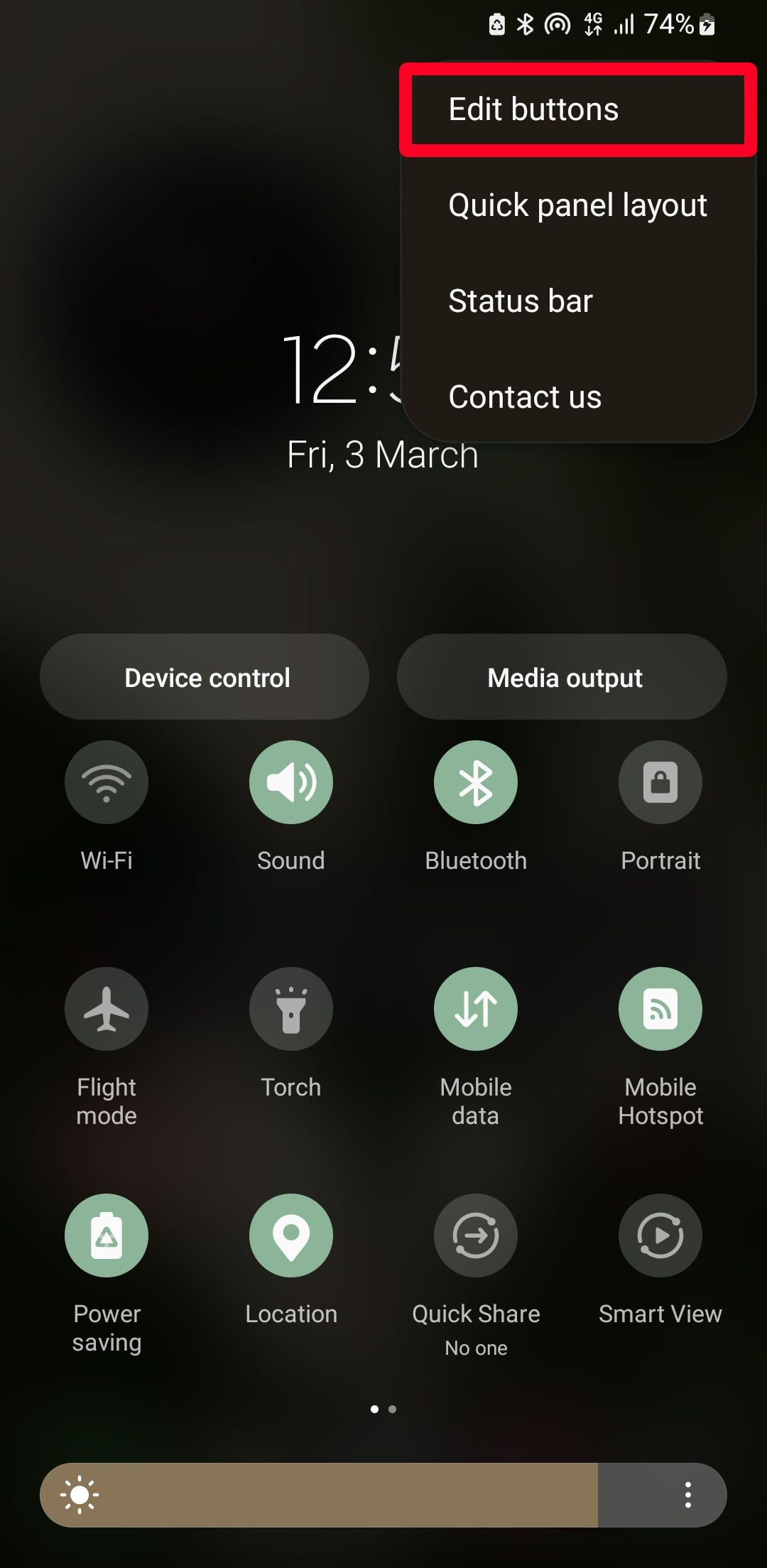Enable Flight mode
The image size is (767, 1568).
[x=107, y=1009]
